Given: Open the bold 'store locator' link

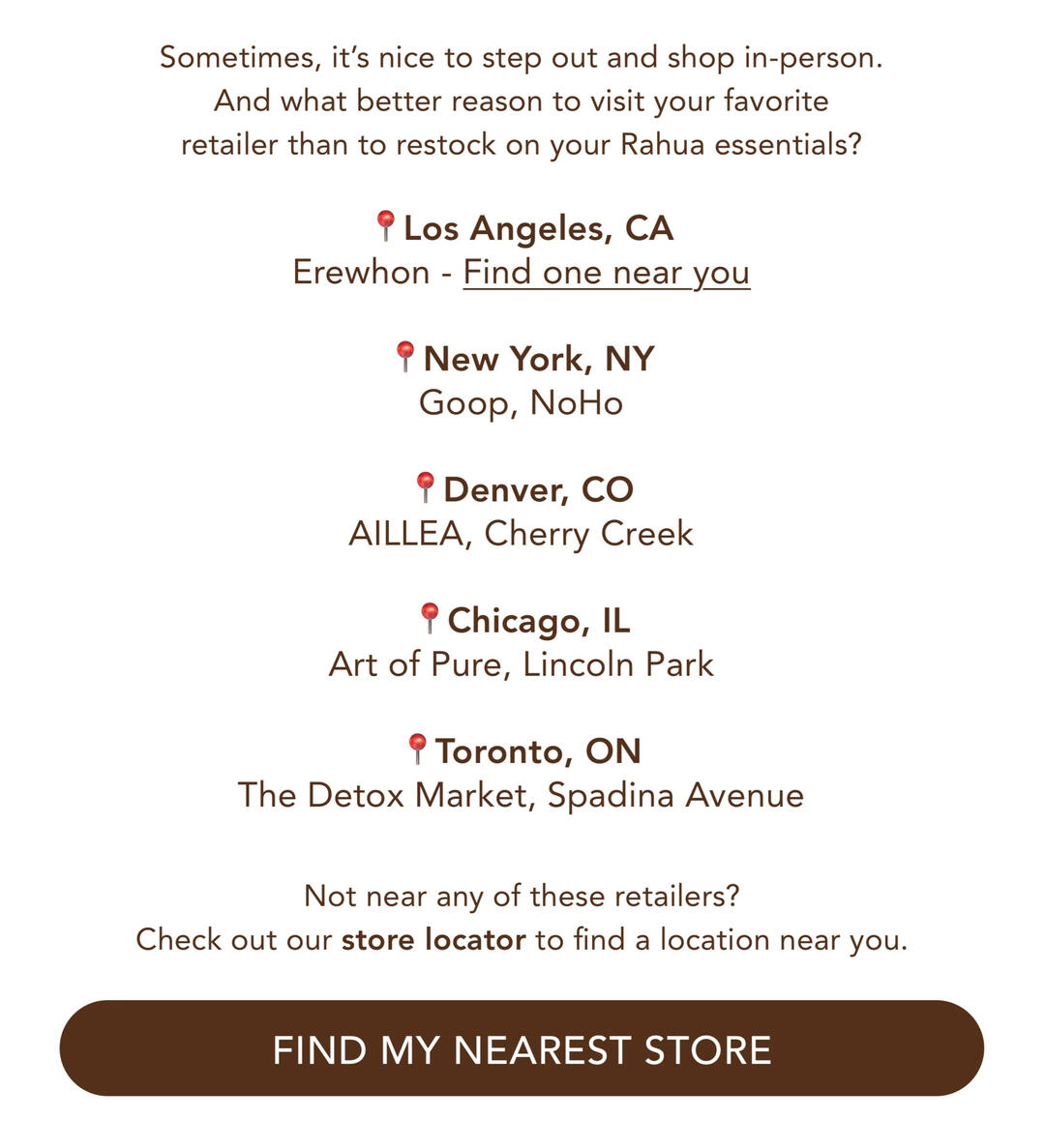Looking at the screenshot, I should (433, 940).
